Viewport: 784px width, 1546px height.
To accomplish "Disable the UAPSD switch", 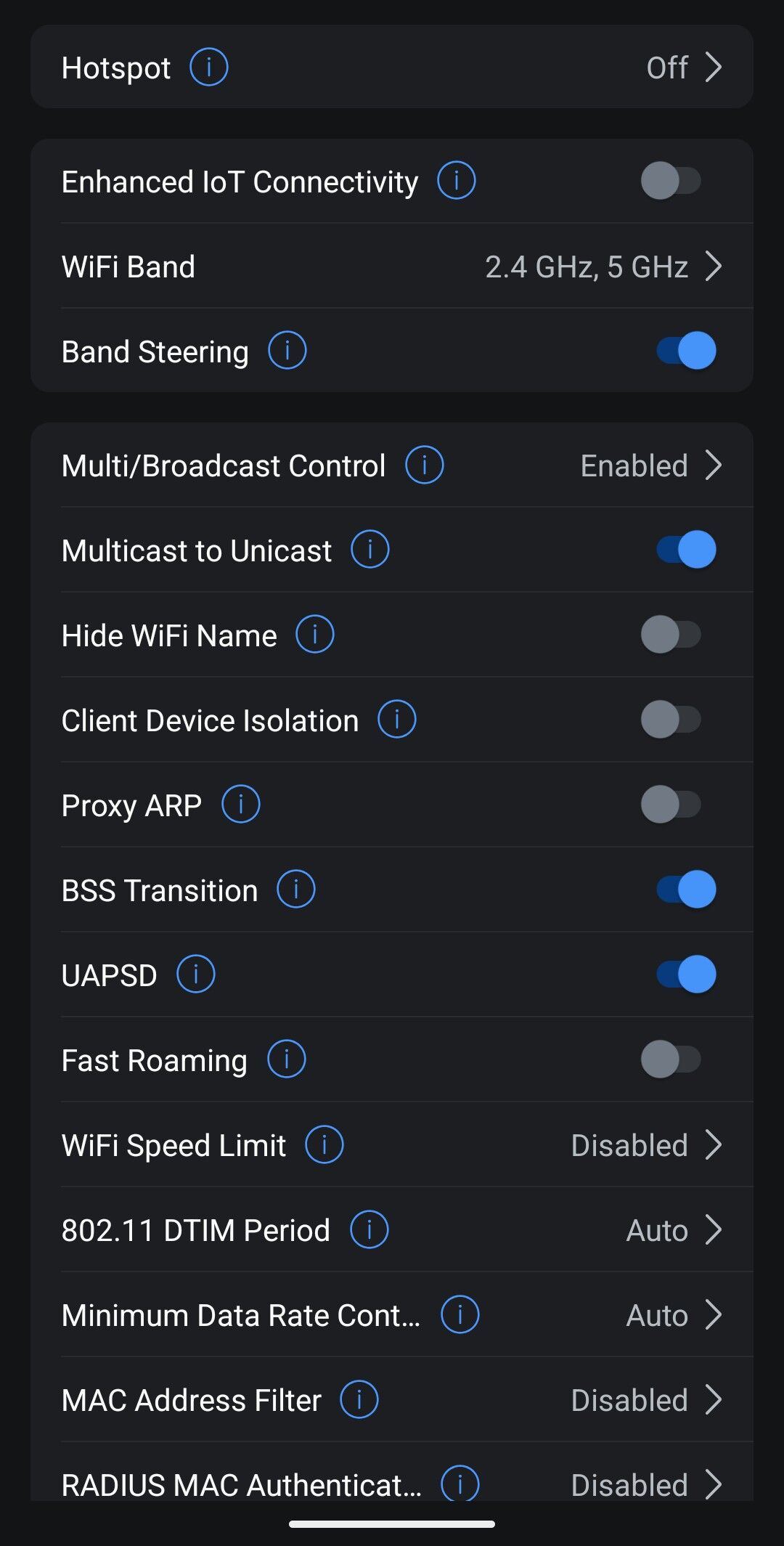I will tap(686, 975).
